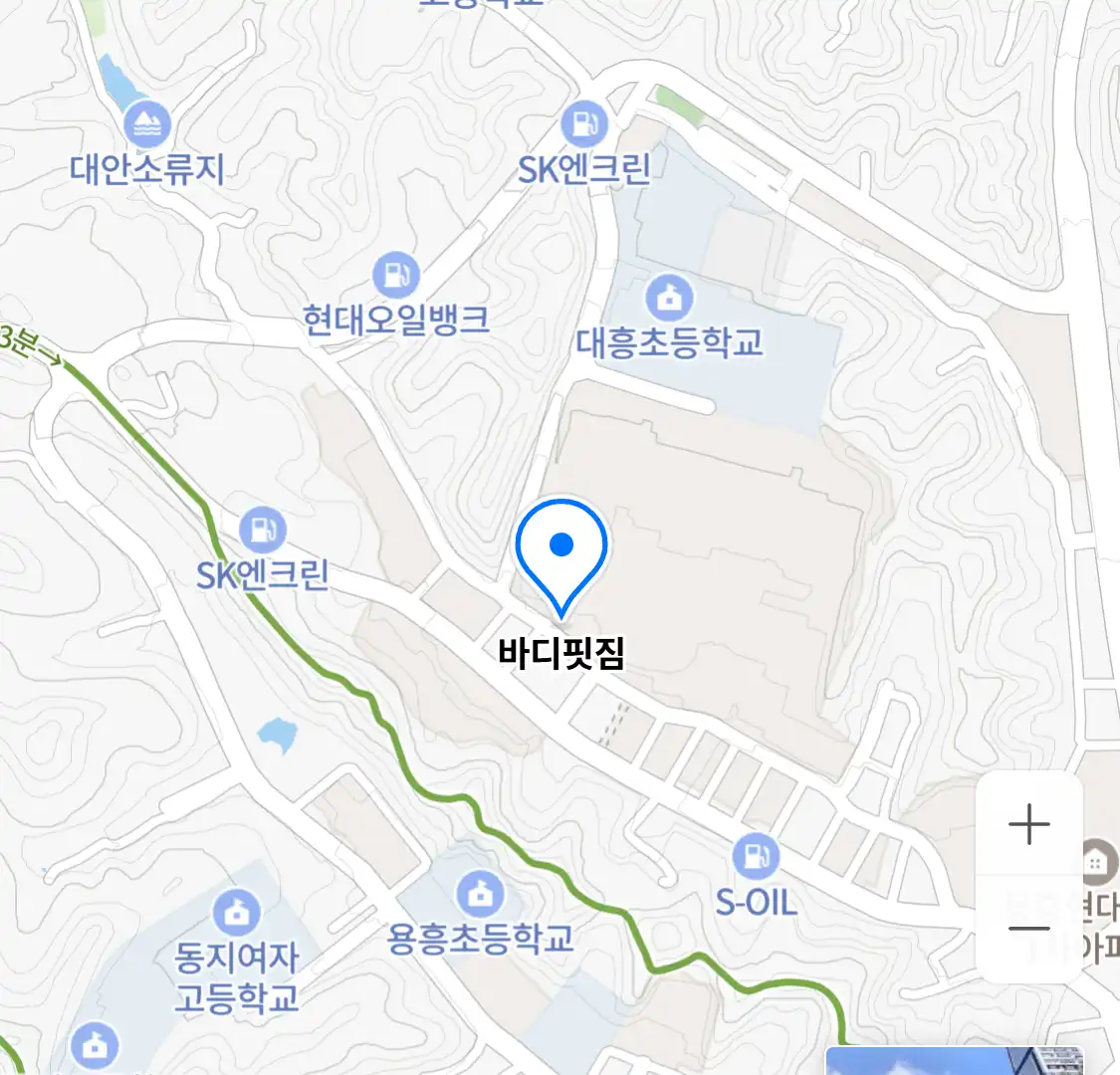Open the street view photo thumbnail
Viewport: 1120px width, 1075px height.
[x=954, y=1060]
